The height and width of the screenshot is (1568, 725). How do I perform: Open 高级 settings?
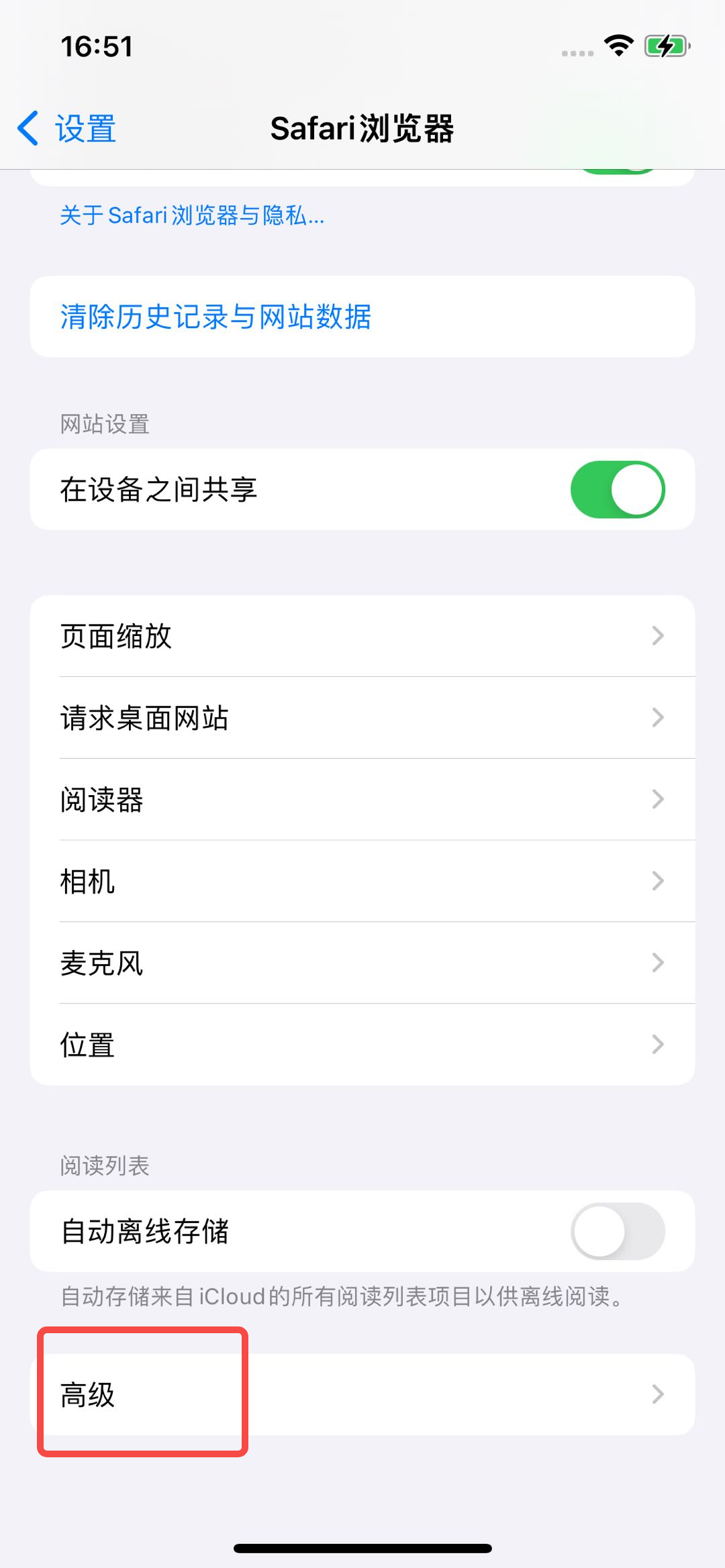coord(362,1395)
